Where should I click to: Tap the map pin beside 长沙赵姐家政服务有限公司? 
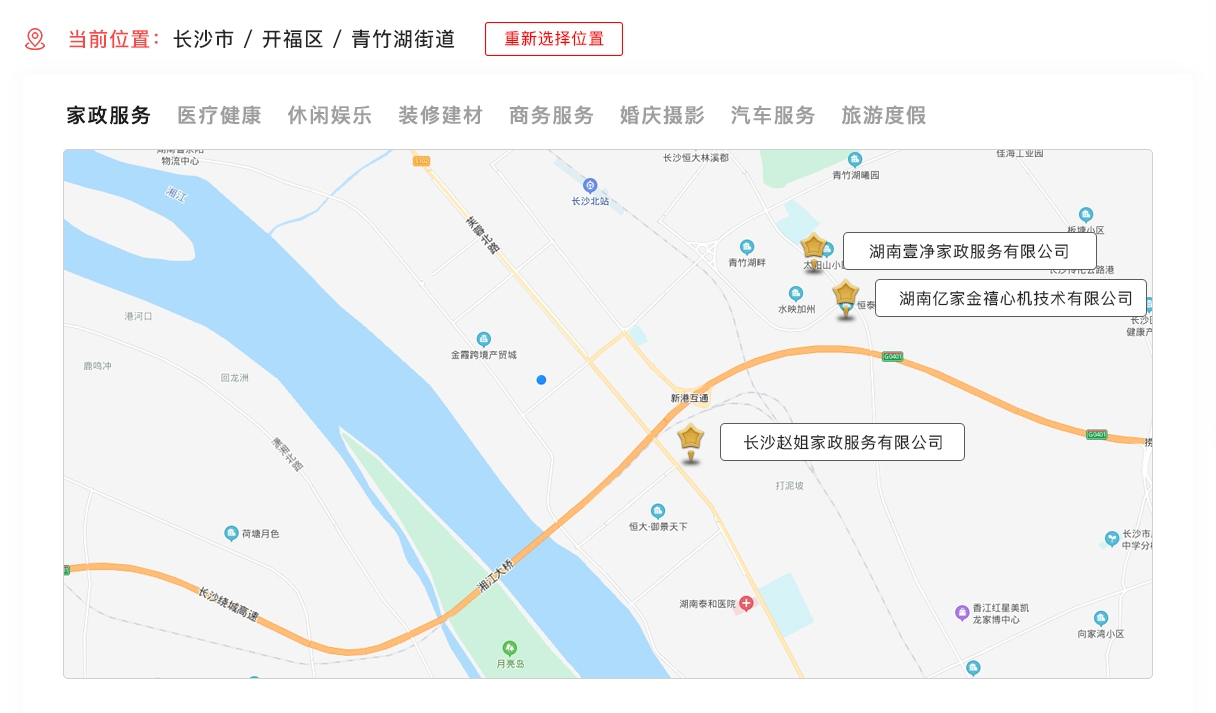(x=691, y=443)
